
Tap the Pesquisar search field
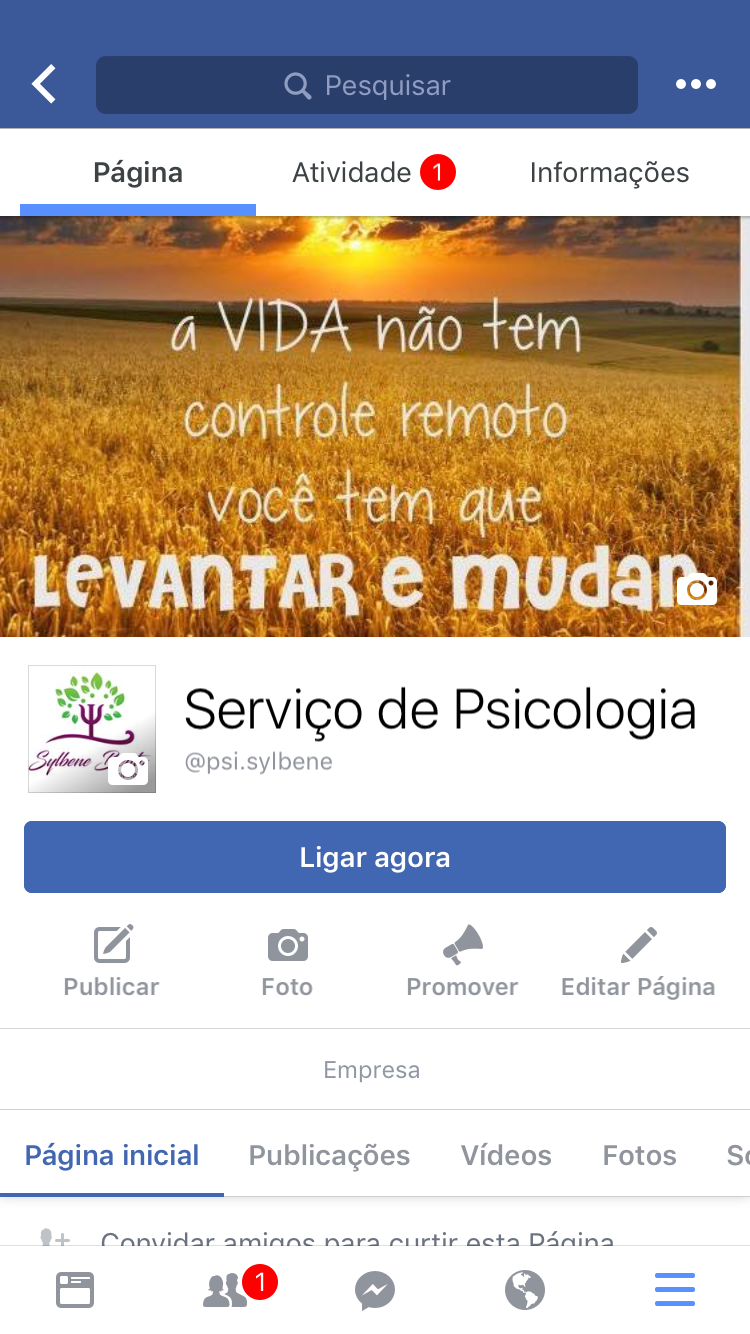coord(366,85)
